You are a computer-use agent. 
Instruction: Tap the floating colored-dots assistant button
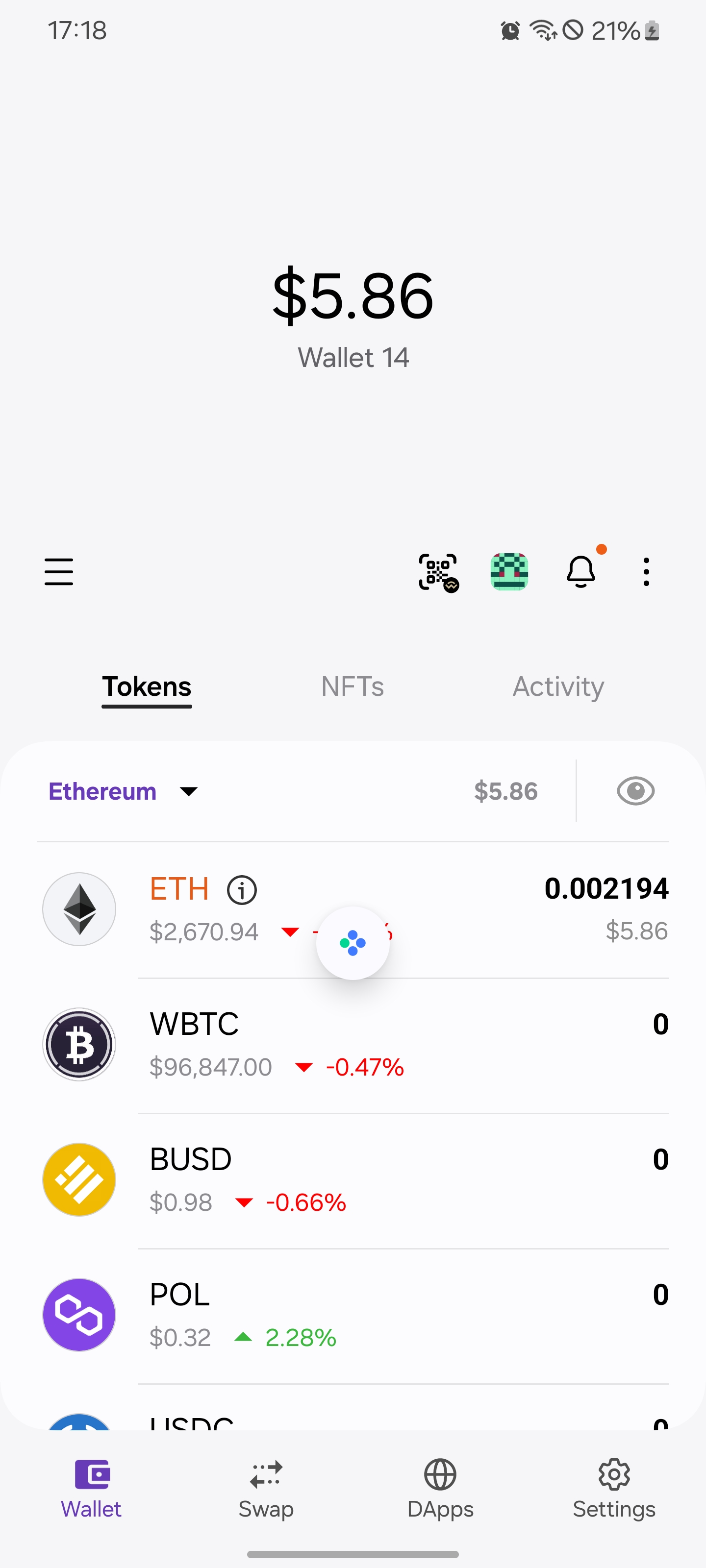pos(353,943)
